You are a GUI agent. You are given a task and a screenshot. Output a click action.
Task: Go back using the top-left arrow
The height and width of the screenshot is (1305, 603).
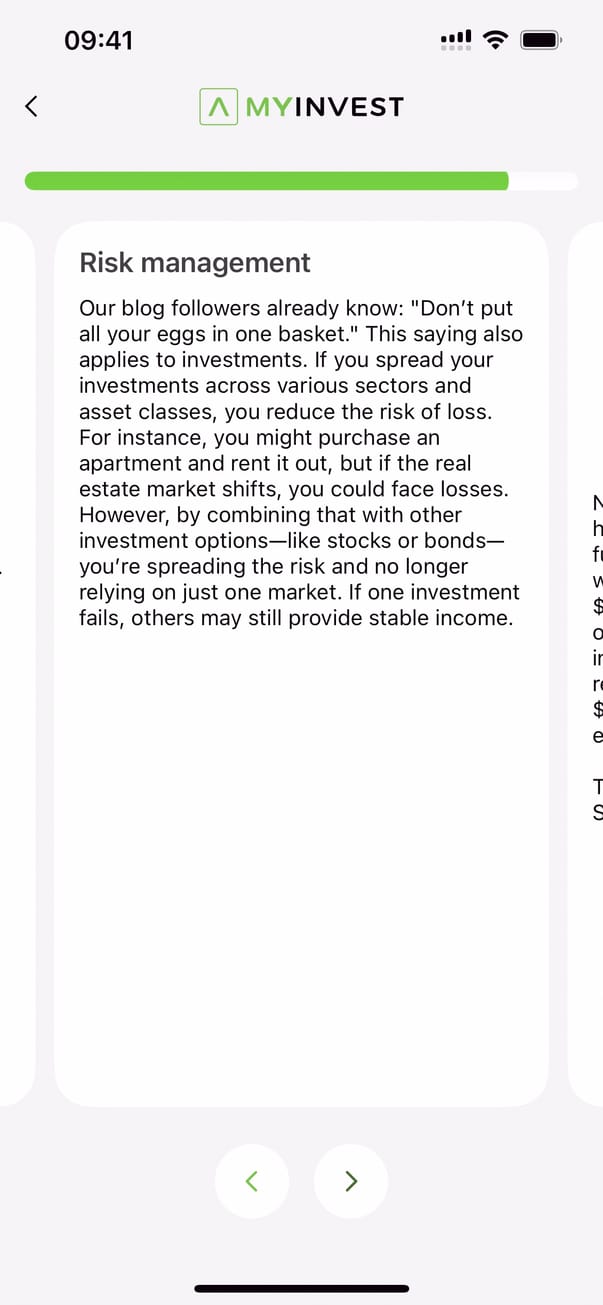coord(31,106)
